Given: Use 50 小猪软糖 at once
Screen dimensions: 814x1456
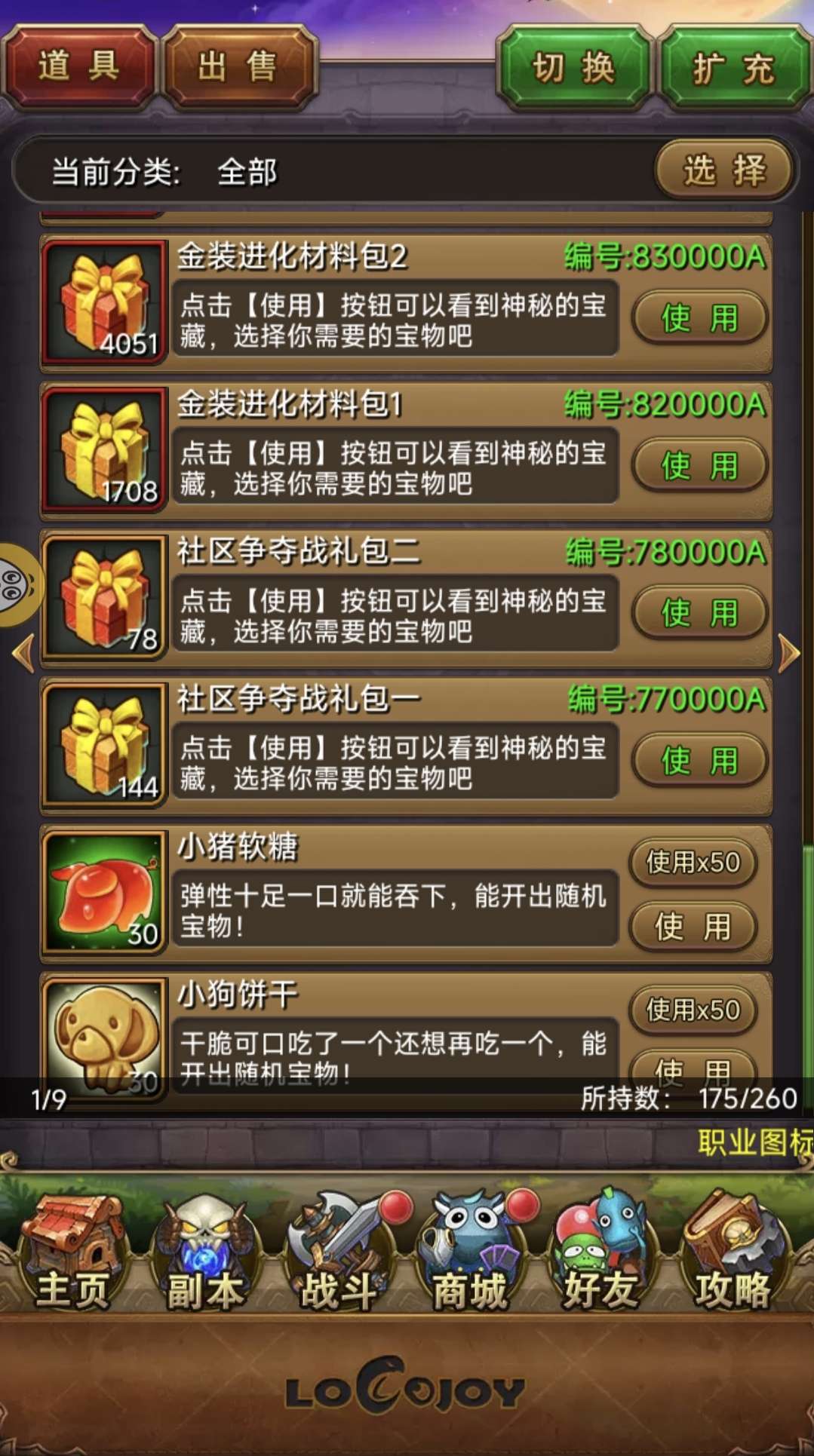Looking at the screenshot, I should point(693,862).
